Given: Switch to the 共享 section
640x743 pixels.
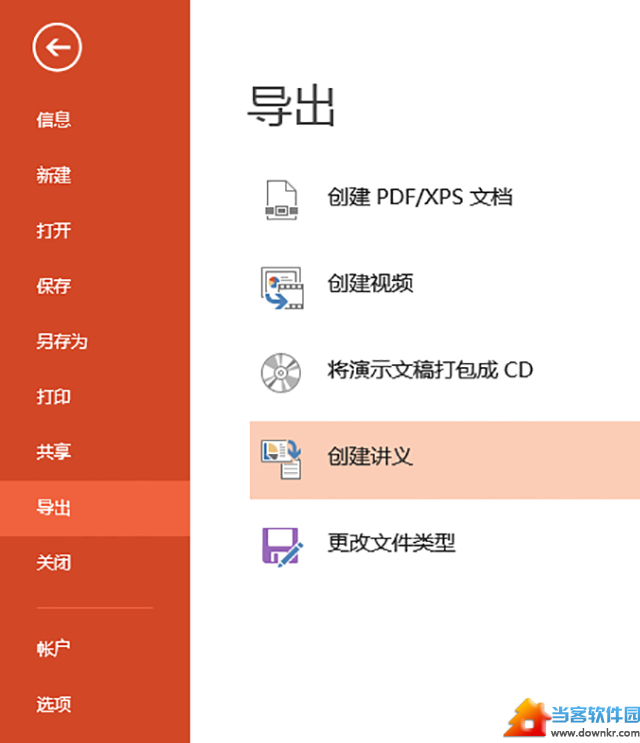Looking at the screenshot, I should click(x=54, y=452).
